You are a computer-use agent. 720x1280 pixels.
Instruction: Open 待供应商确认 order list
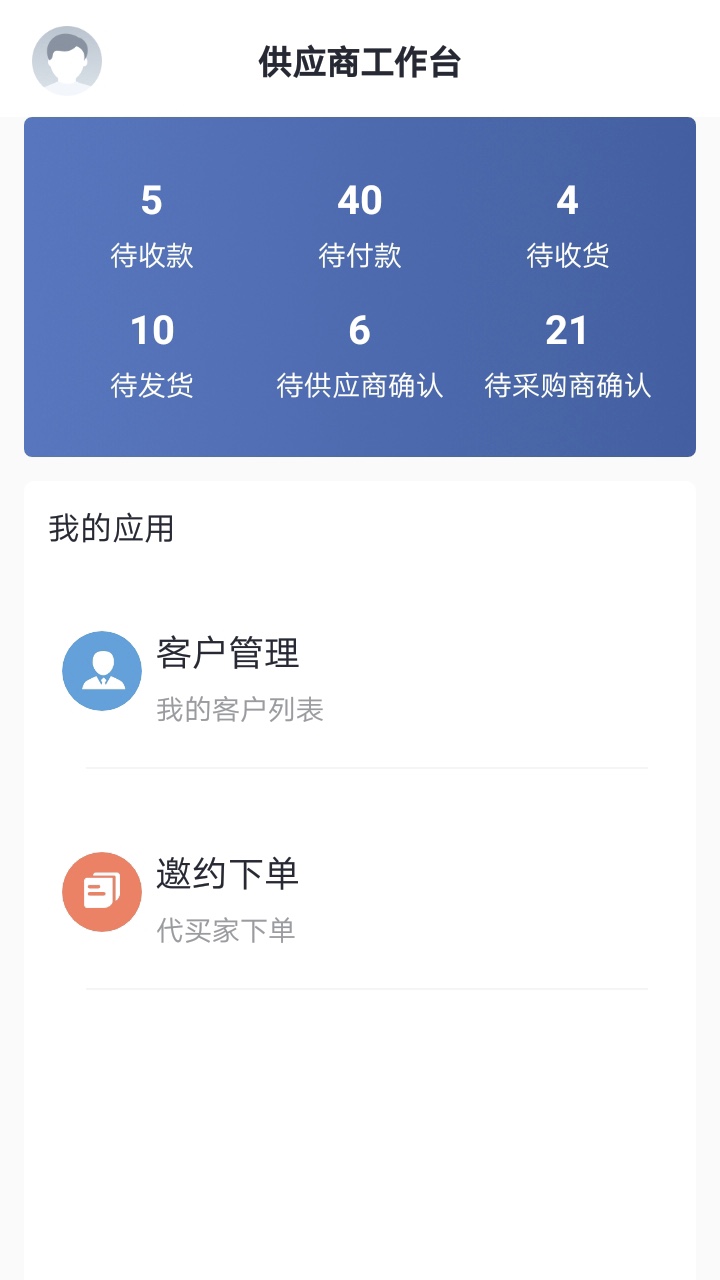[360, 356]
